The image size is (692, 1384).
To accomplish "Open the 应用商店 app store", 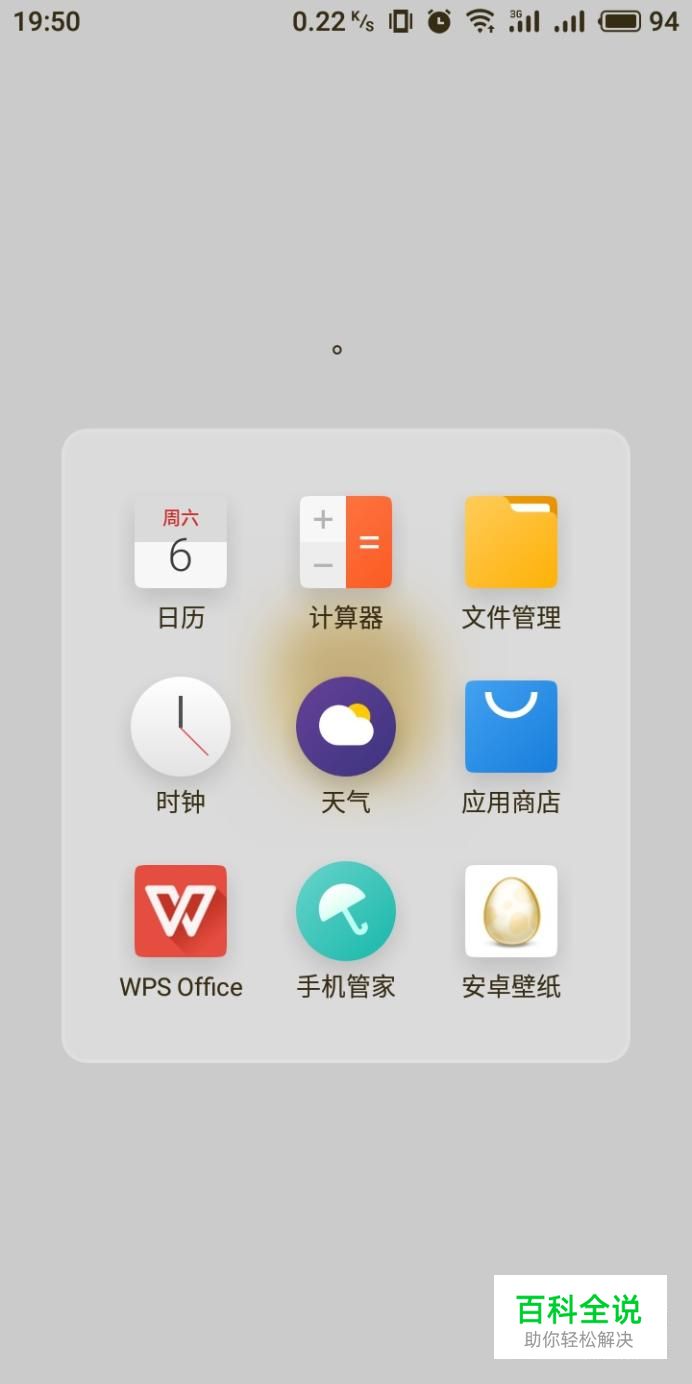I will point(511,727).
